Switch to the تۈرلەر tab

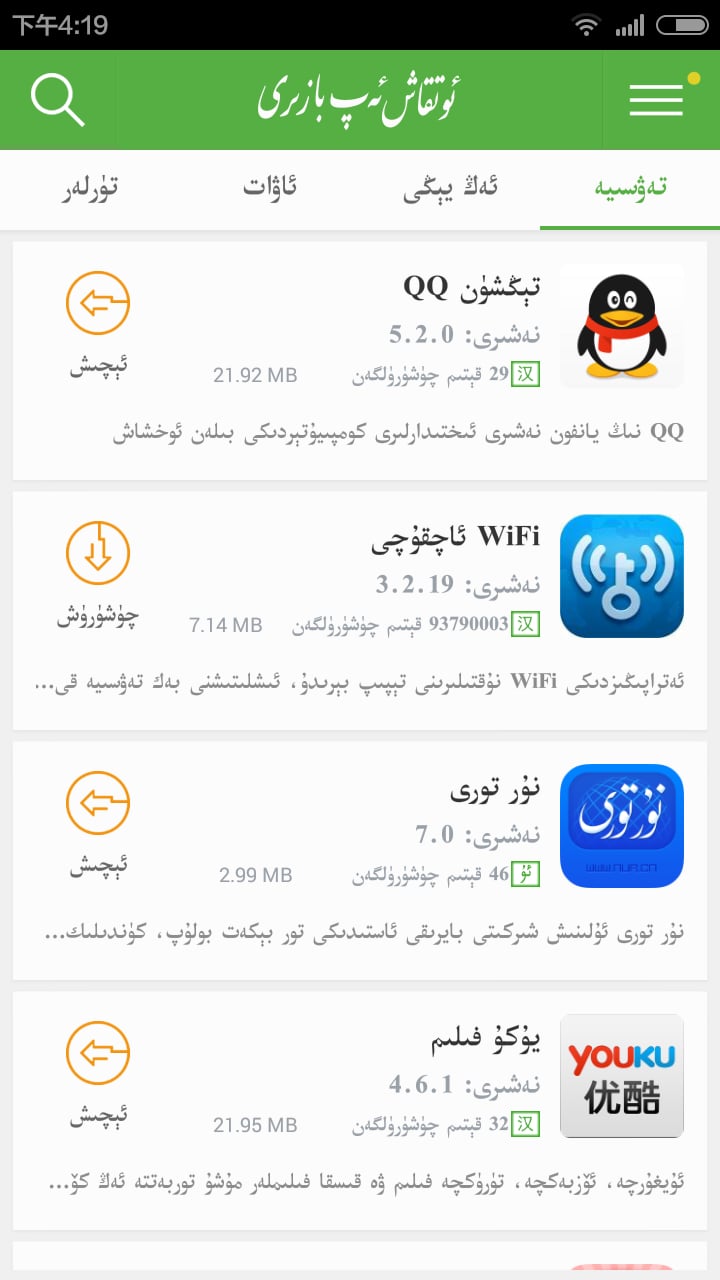pyautogui.click(x=90, y=188)
